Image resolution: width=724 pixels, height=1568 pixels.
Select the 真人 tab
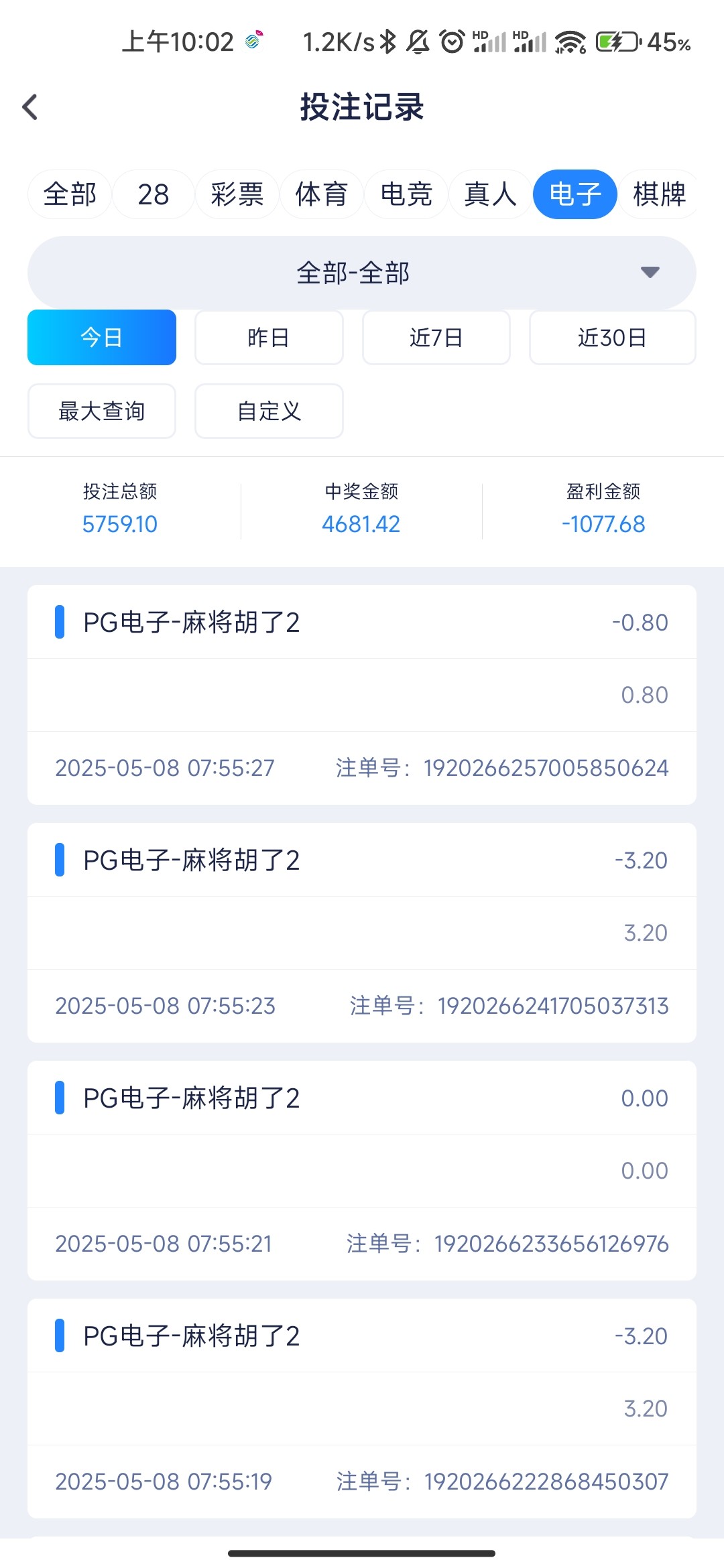(x=491, y=194)
